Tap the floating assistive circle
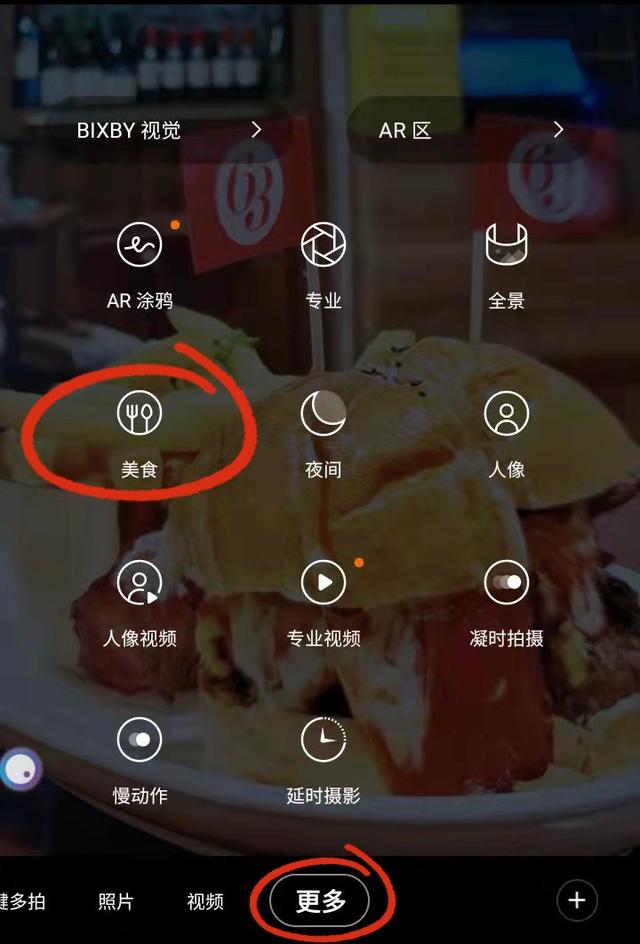Image resolution: width=640 pixels, height=944 pixels. tap(20, 769)
